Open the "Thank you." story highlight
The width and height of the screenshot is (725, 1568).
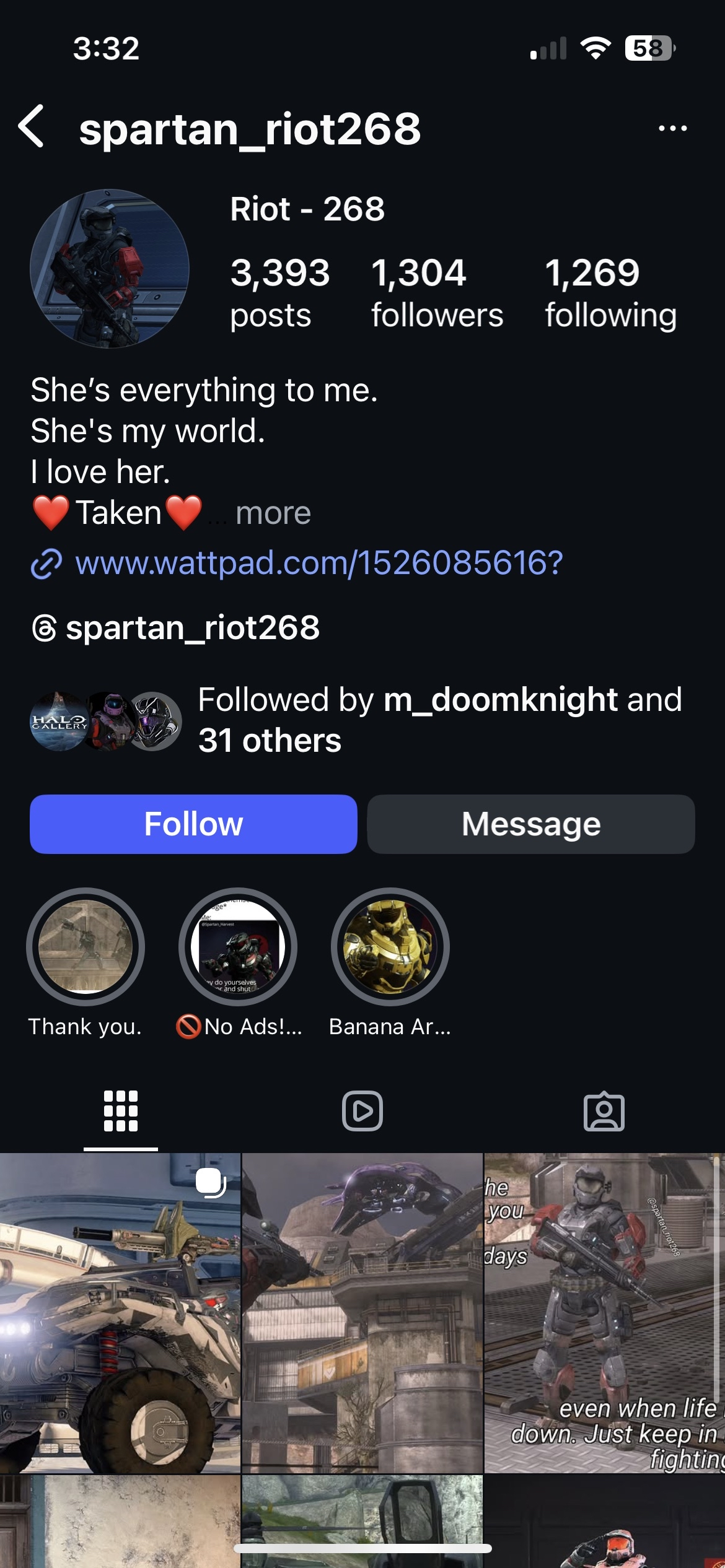[x=86, y=947]
